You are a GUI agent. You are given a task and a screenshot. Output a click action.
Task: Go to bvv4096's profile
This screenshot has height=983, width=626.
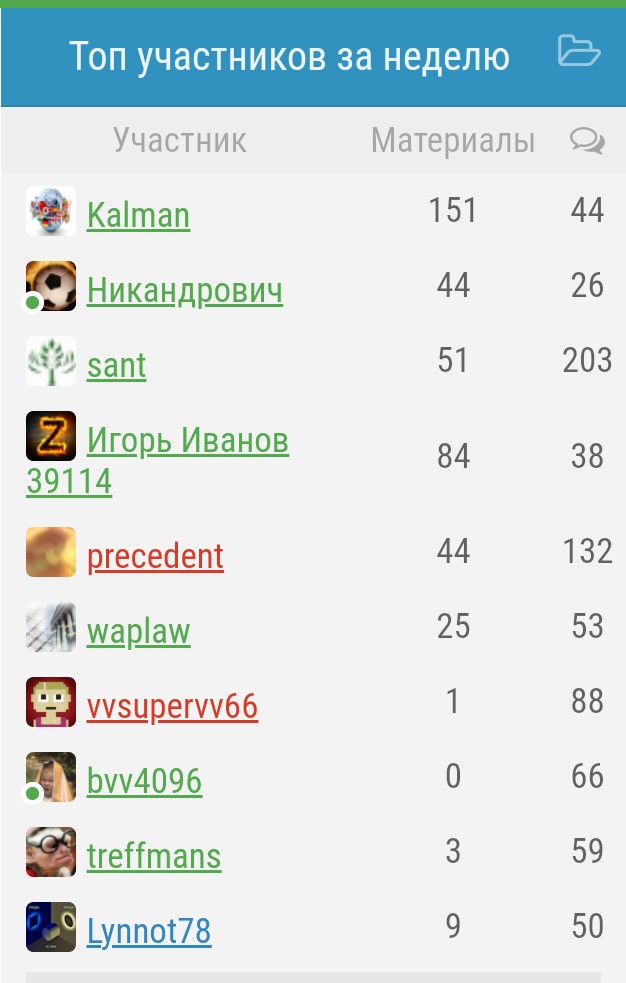pos(144,781)
